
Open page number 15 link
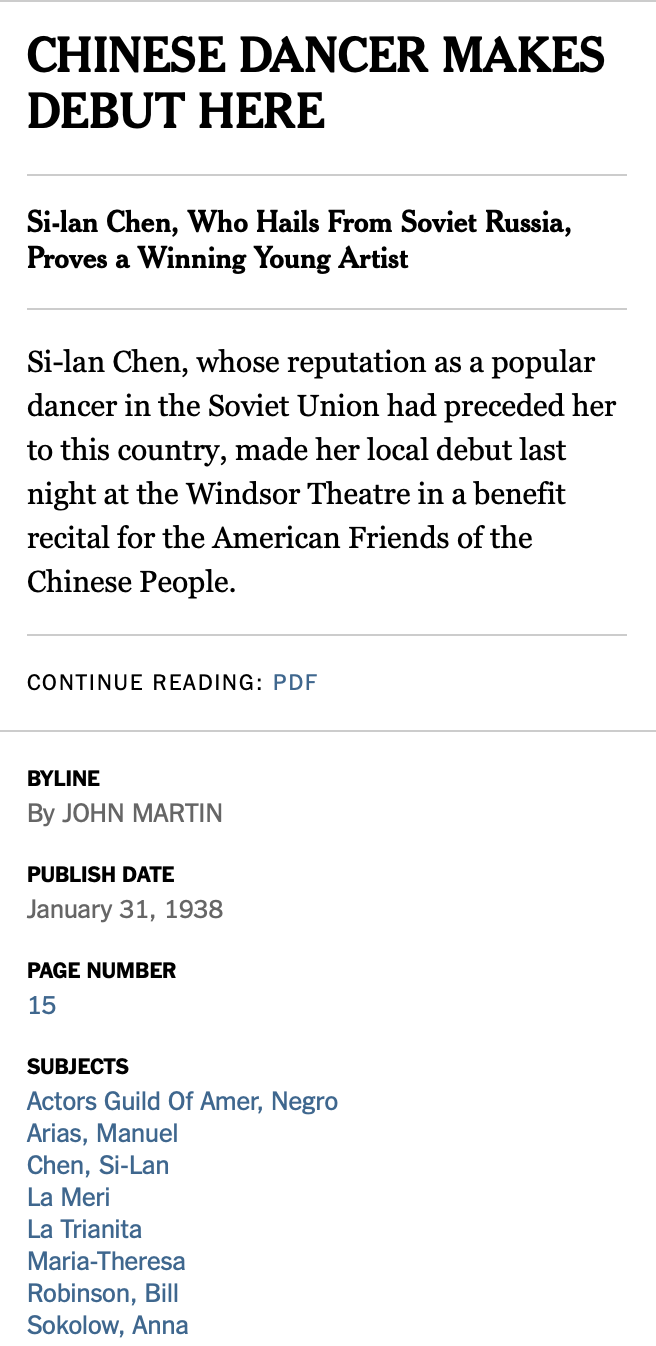coord(42,1005)
